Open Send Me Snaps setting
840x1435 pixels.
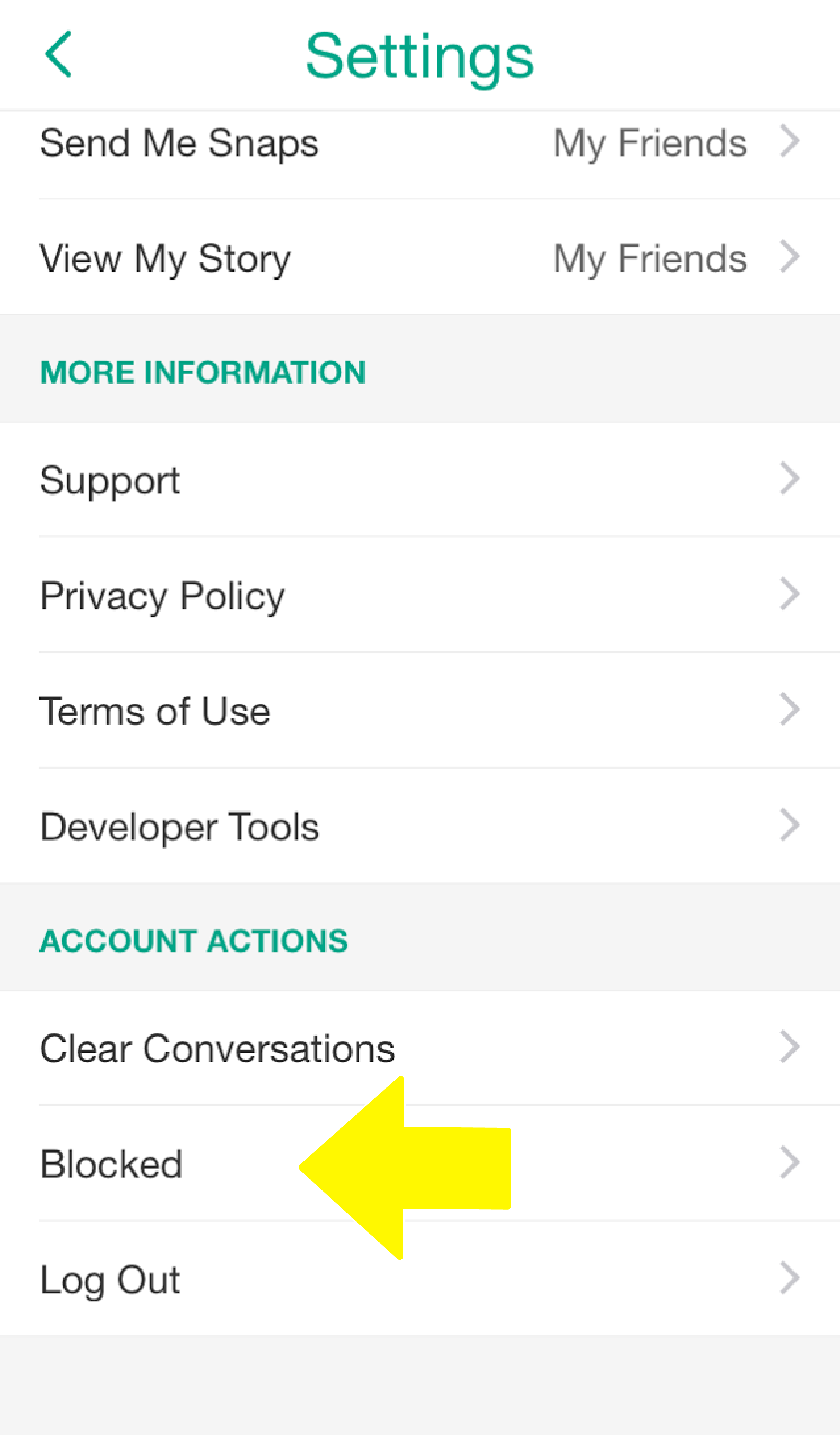point(420,142)
